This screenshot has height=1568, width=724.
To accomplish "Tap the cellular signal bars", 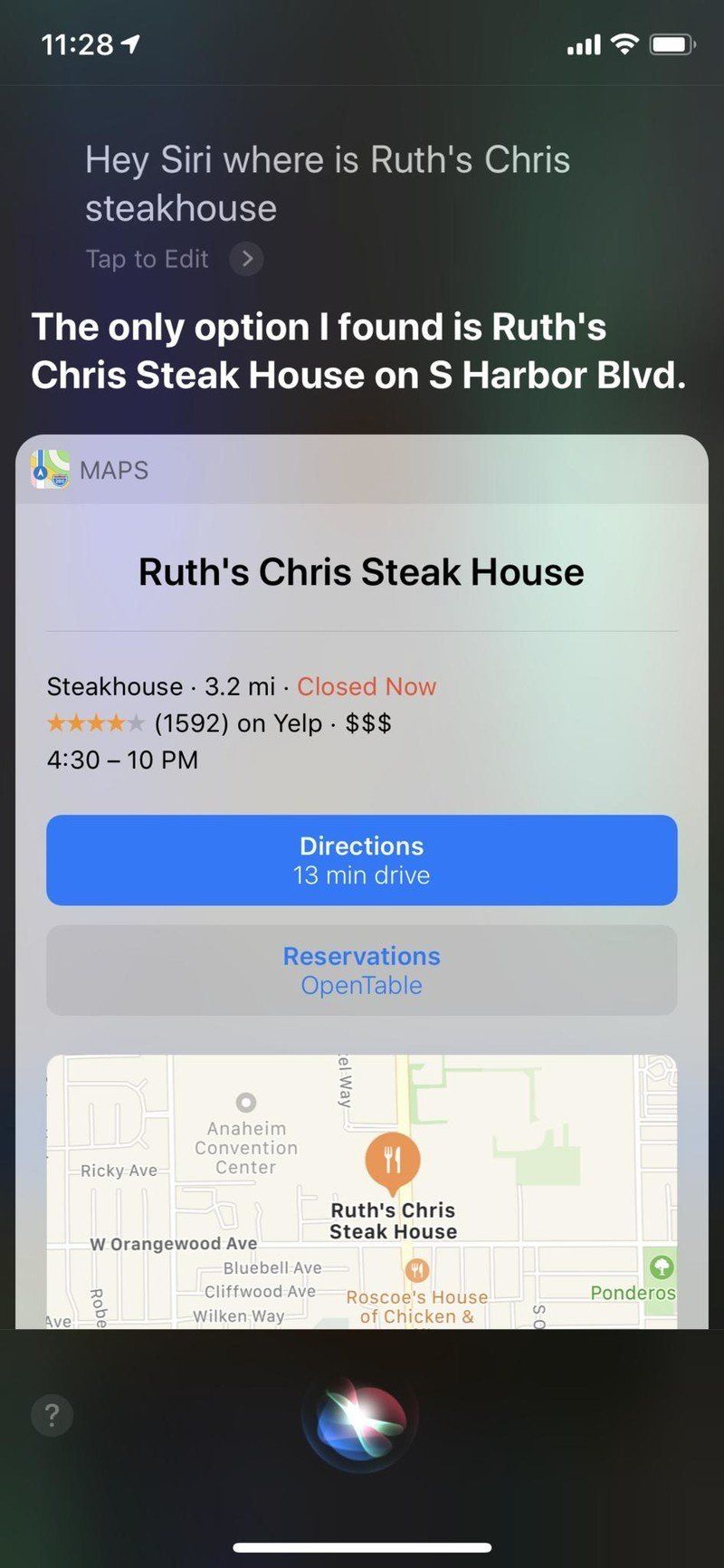I will [x=583, y=43].
